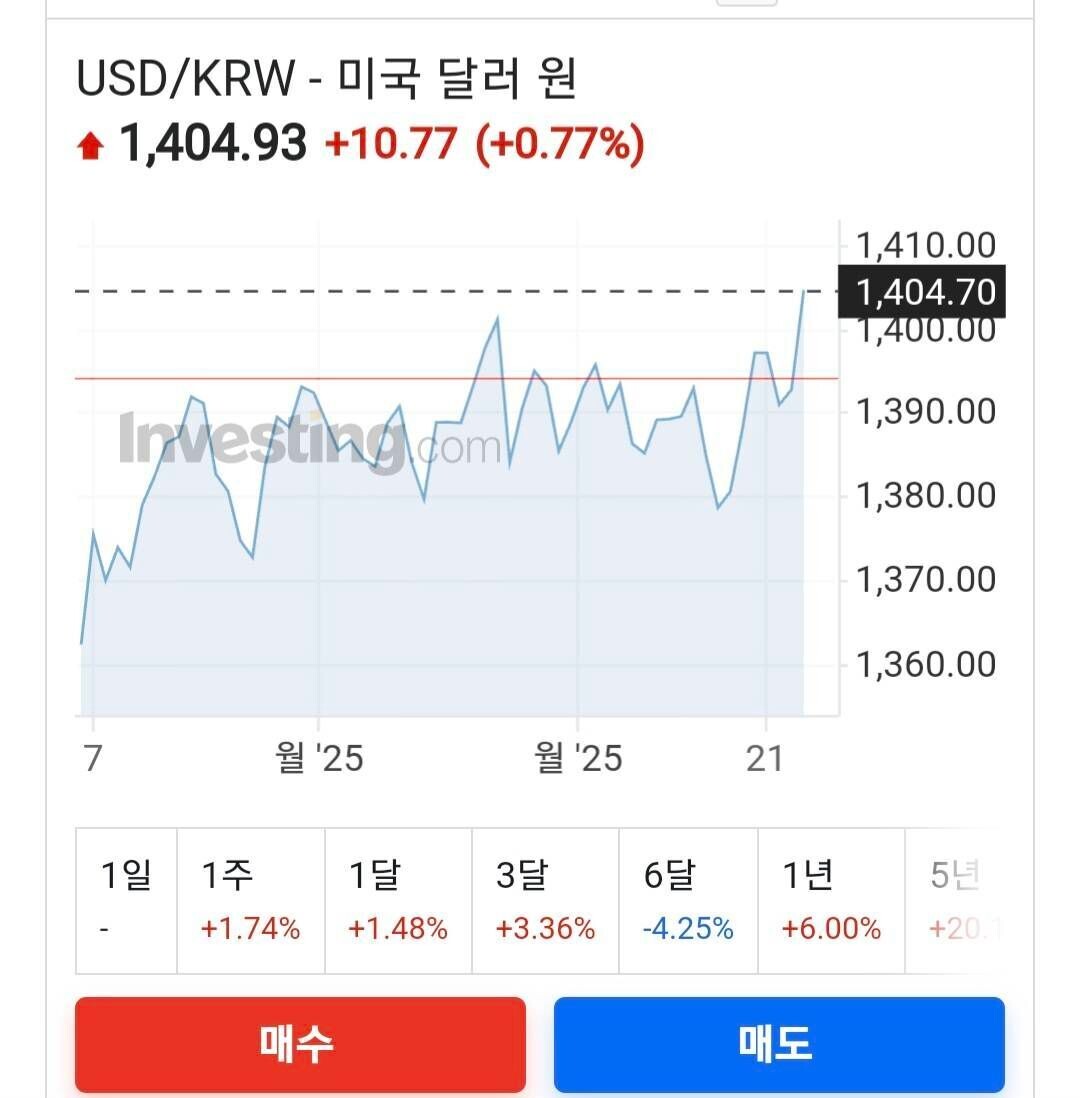Click the red up-arrow price indicator

point(91,143)
